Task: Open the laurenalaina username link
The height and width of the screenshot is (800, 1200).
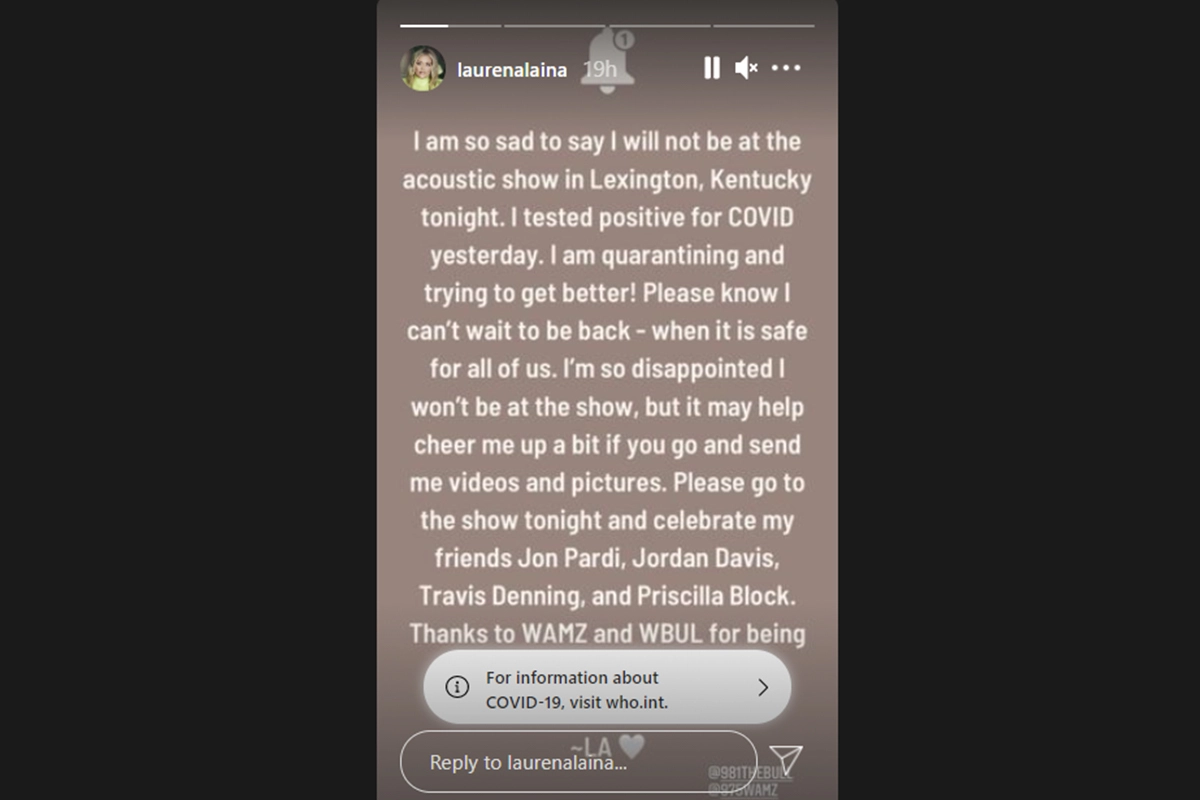Action: coord(511,70)
